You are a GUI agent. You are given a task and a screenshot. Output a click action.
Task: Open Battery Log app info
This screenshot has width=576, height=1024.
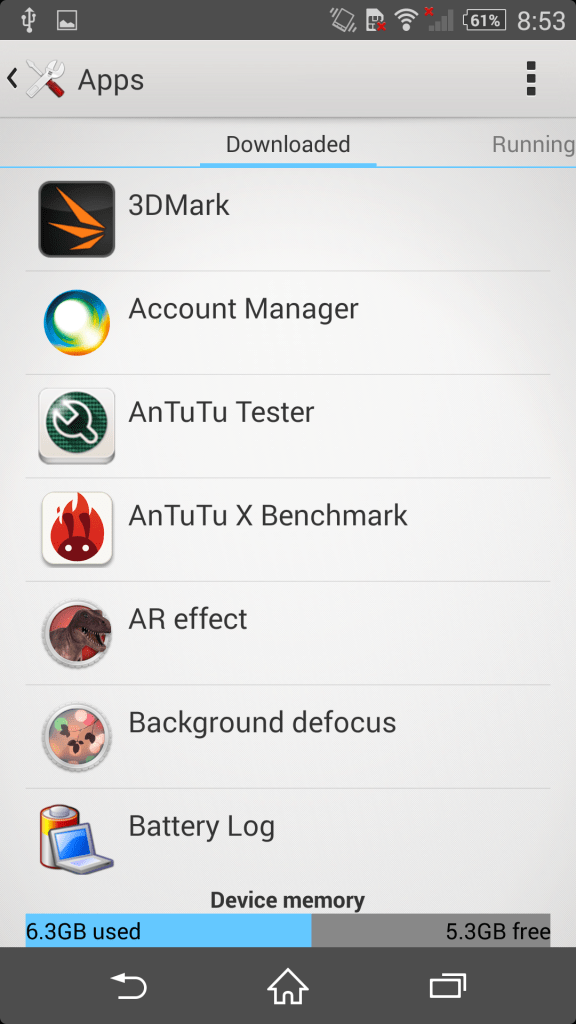click(x=288, y=838)
